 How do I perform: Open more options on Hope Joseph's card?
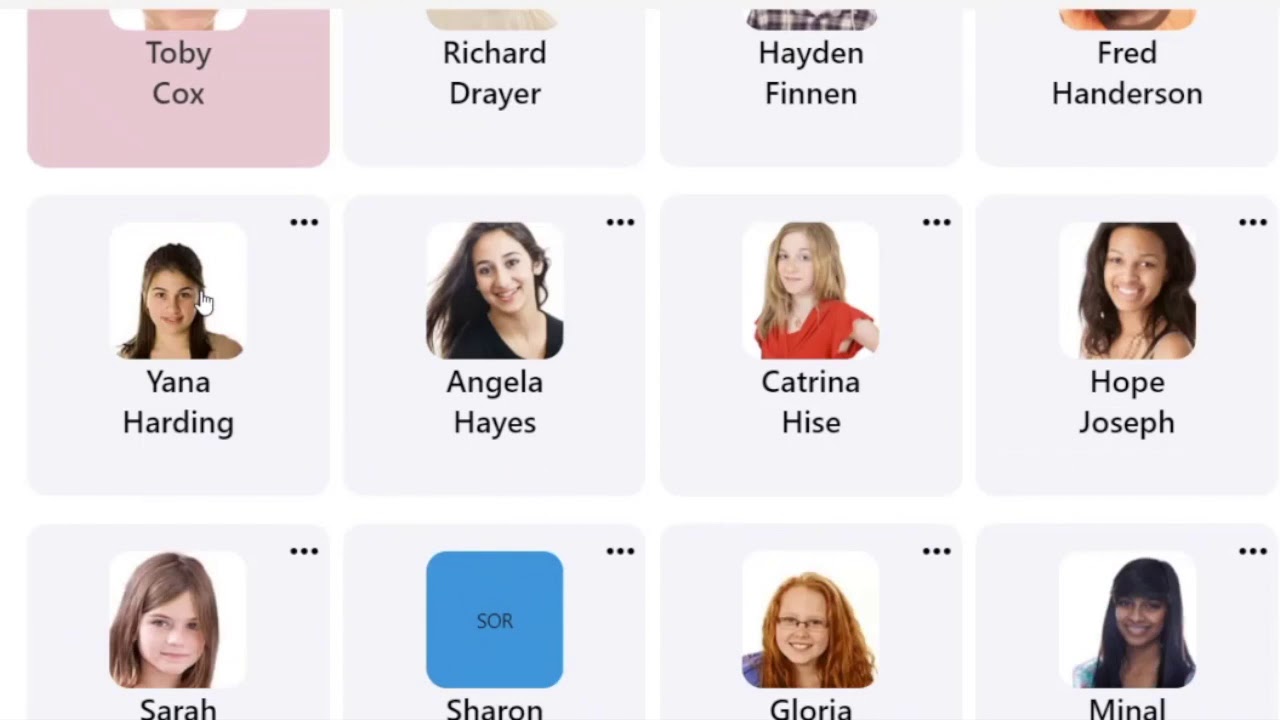click(x=1252, y=222)
